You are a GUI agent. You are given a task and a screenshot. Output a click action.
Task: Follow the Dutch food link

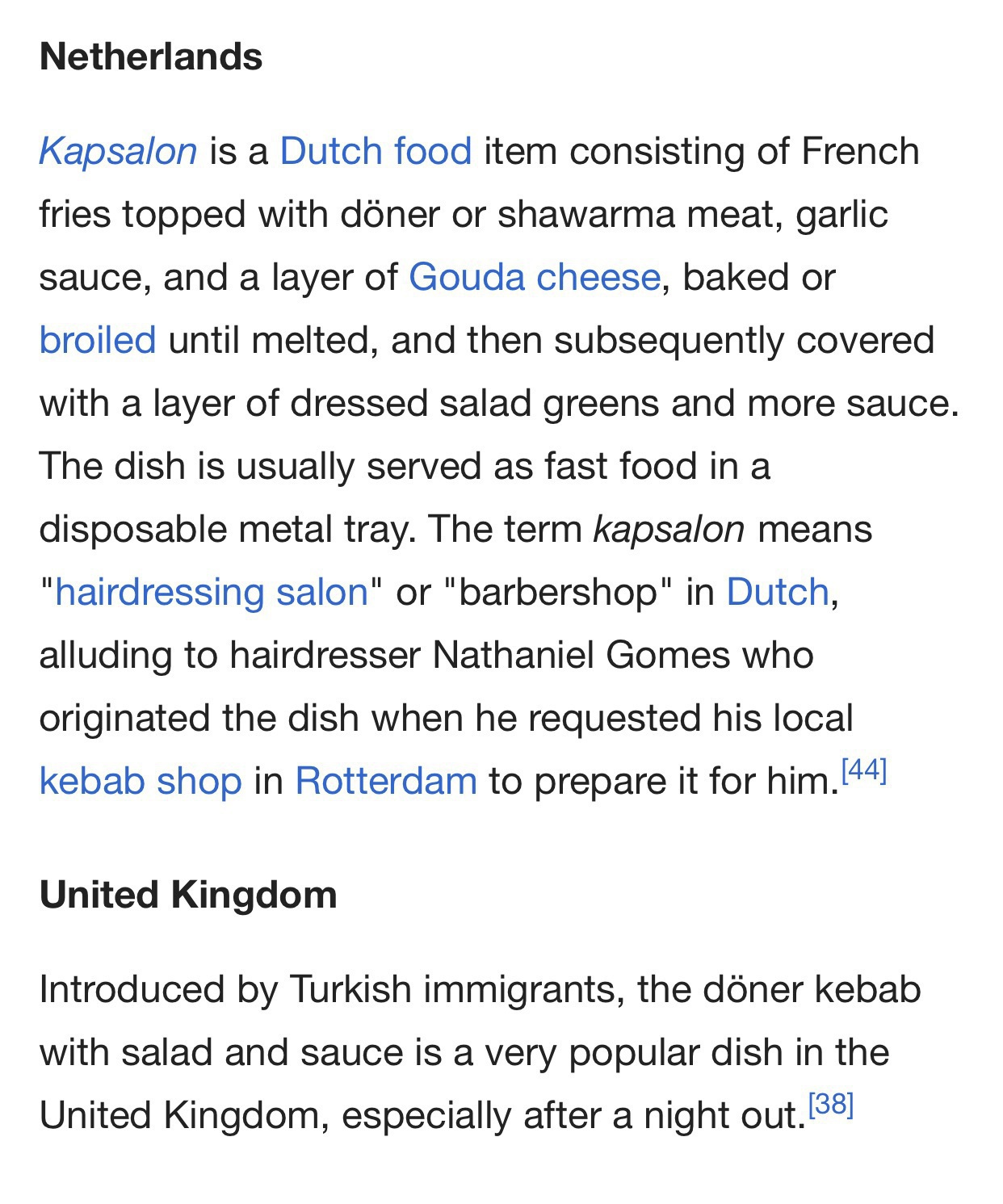376,152
